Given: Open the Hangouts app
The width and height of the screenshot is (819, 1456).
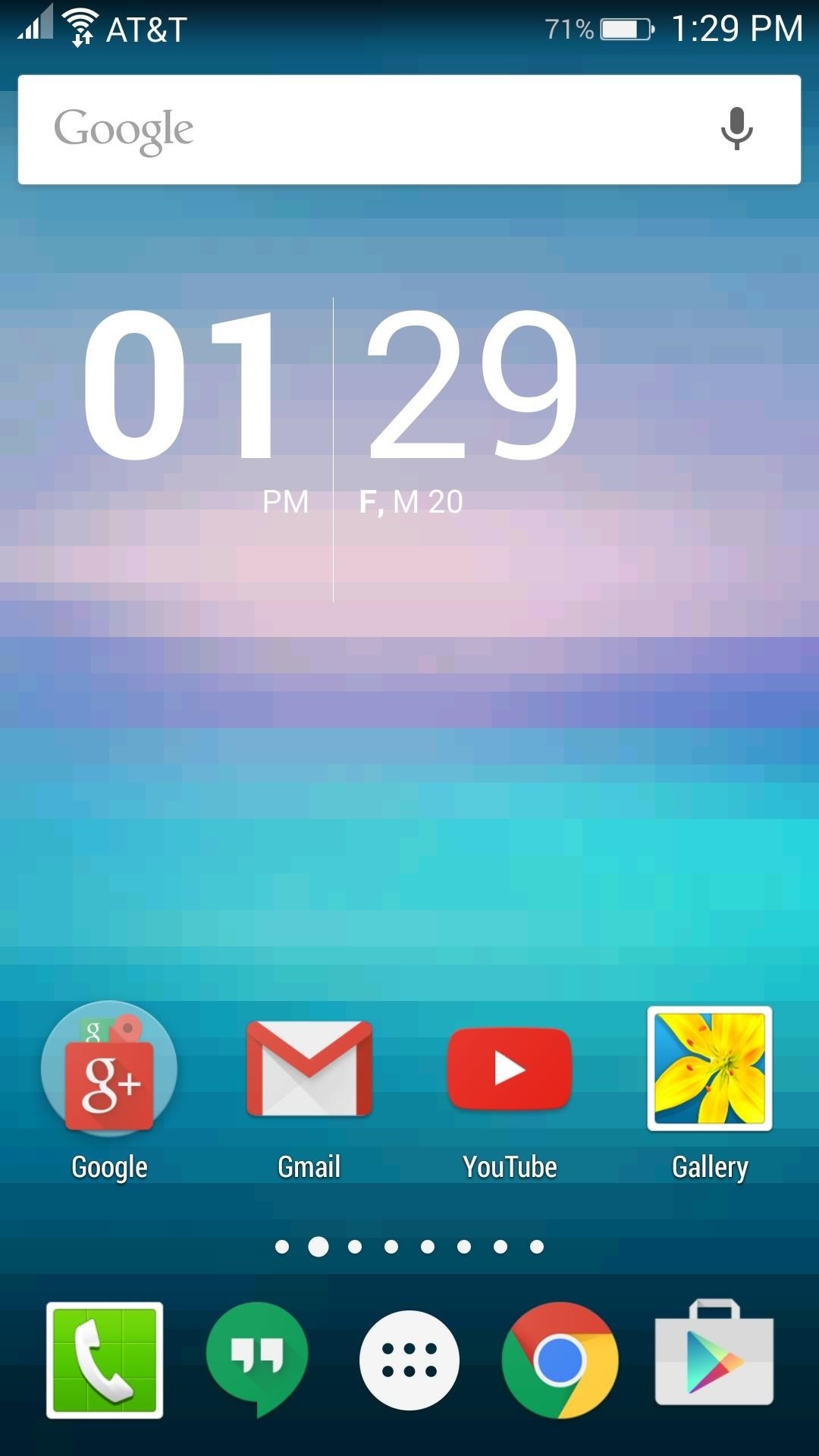Looking at the screenshot, I should pyautogui.click(x=257, y=1359).
